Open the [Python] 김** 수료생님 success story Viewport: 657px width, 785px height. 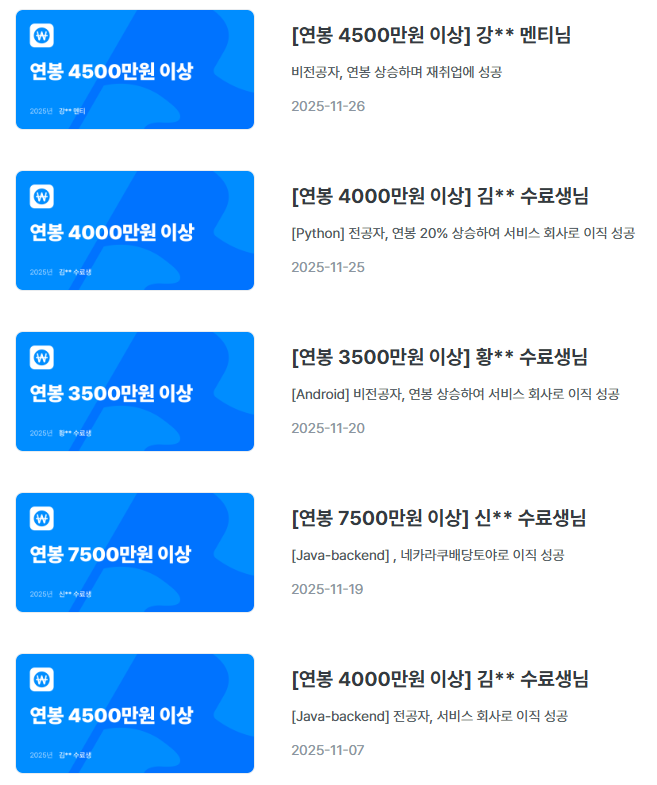click(439, 196)
